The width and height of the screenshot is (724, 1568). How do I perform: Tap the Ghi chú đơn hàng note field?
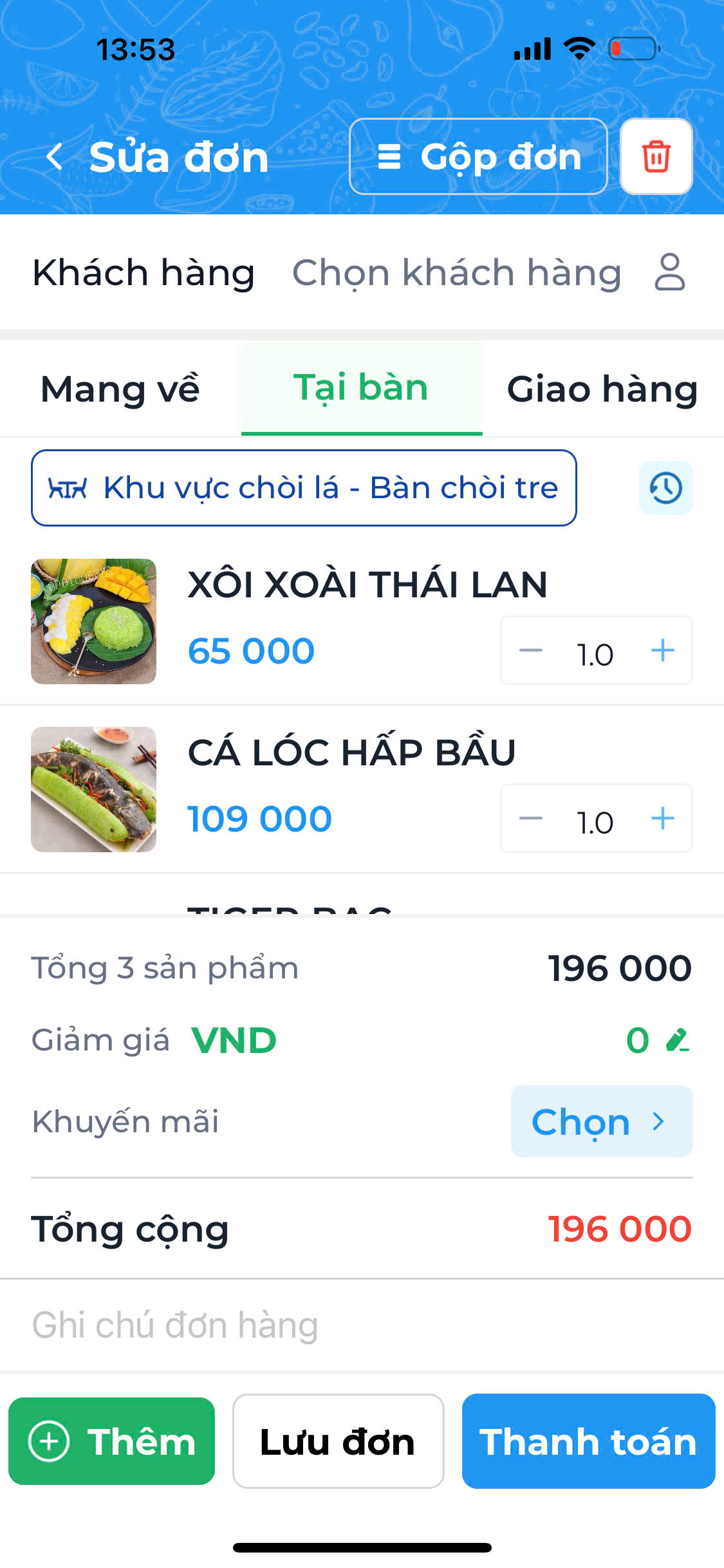[x=360, y=1326]
